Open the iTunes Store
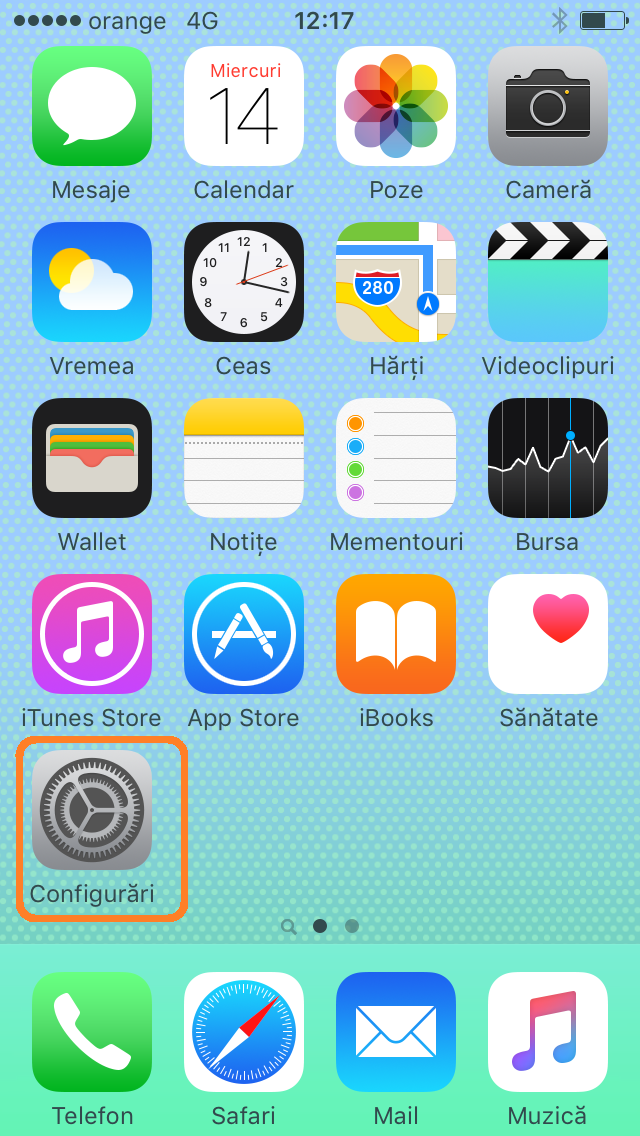The height and width of the screenshot is (1136, 640). click(x=92, y=634)
